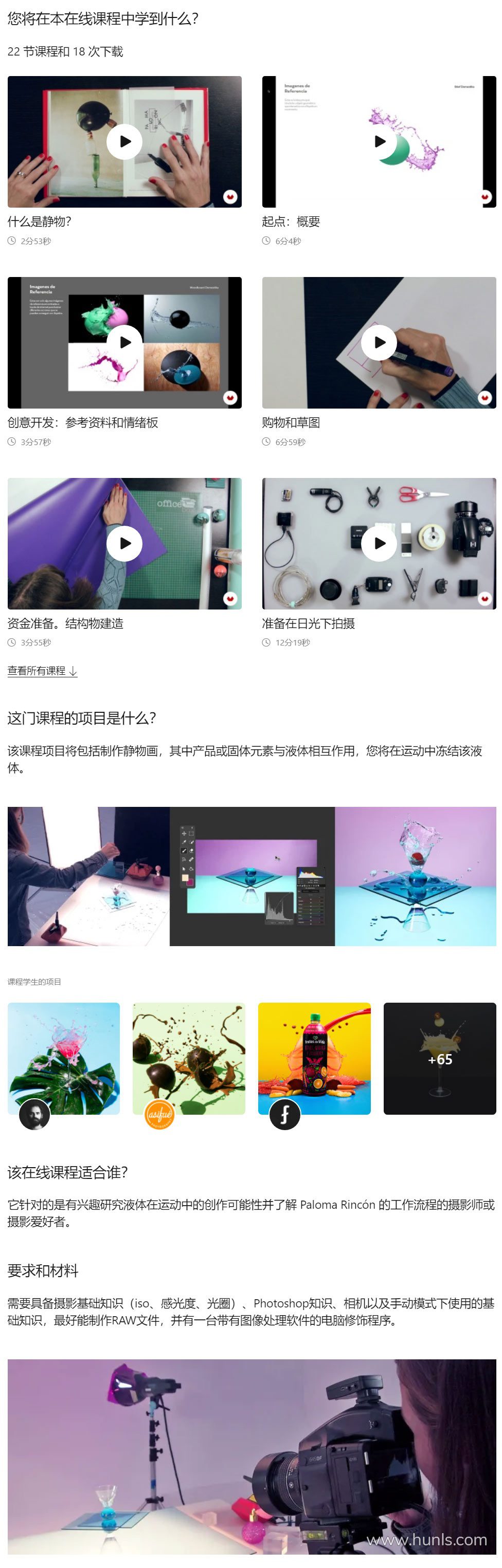The image size is (502, 1568).
Task: Open the pink splash monstera leaf student project
Action: click(x=63, y=1058)
